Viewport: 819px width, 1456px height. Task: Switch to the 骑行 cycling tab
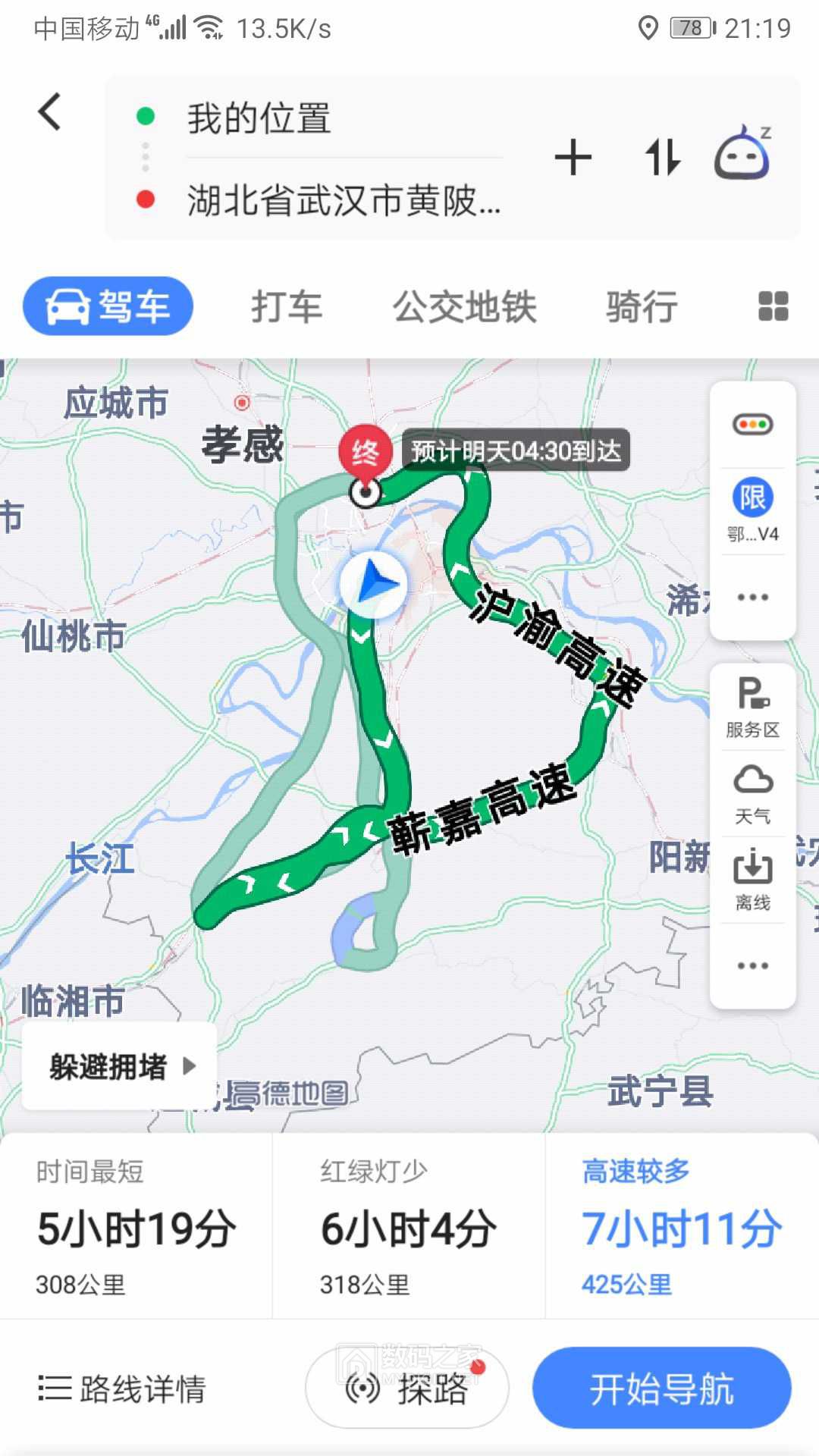point(642,307)
